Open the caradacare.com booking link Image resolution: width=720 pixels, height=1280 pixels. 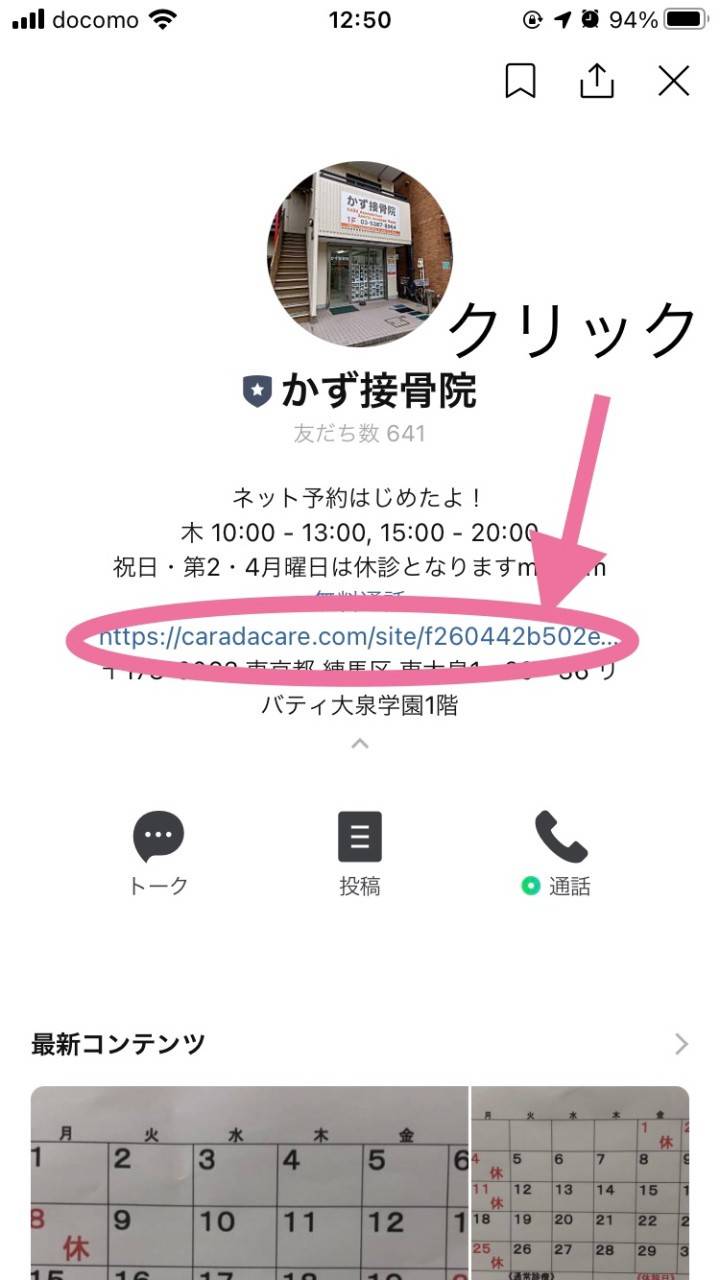pos(358,637)
